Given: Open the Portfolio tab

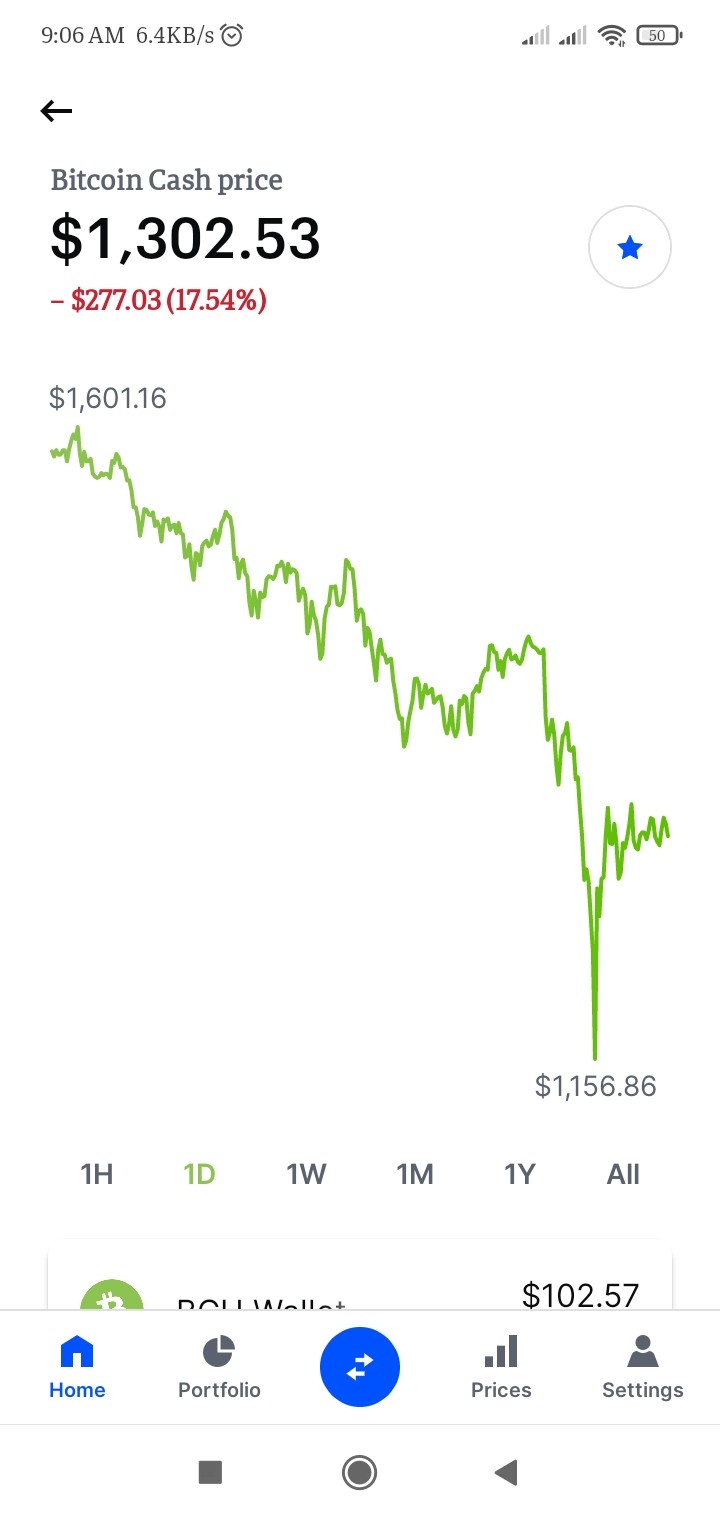Looking at the screenshot, I should [219, 1367].
